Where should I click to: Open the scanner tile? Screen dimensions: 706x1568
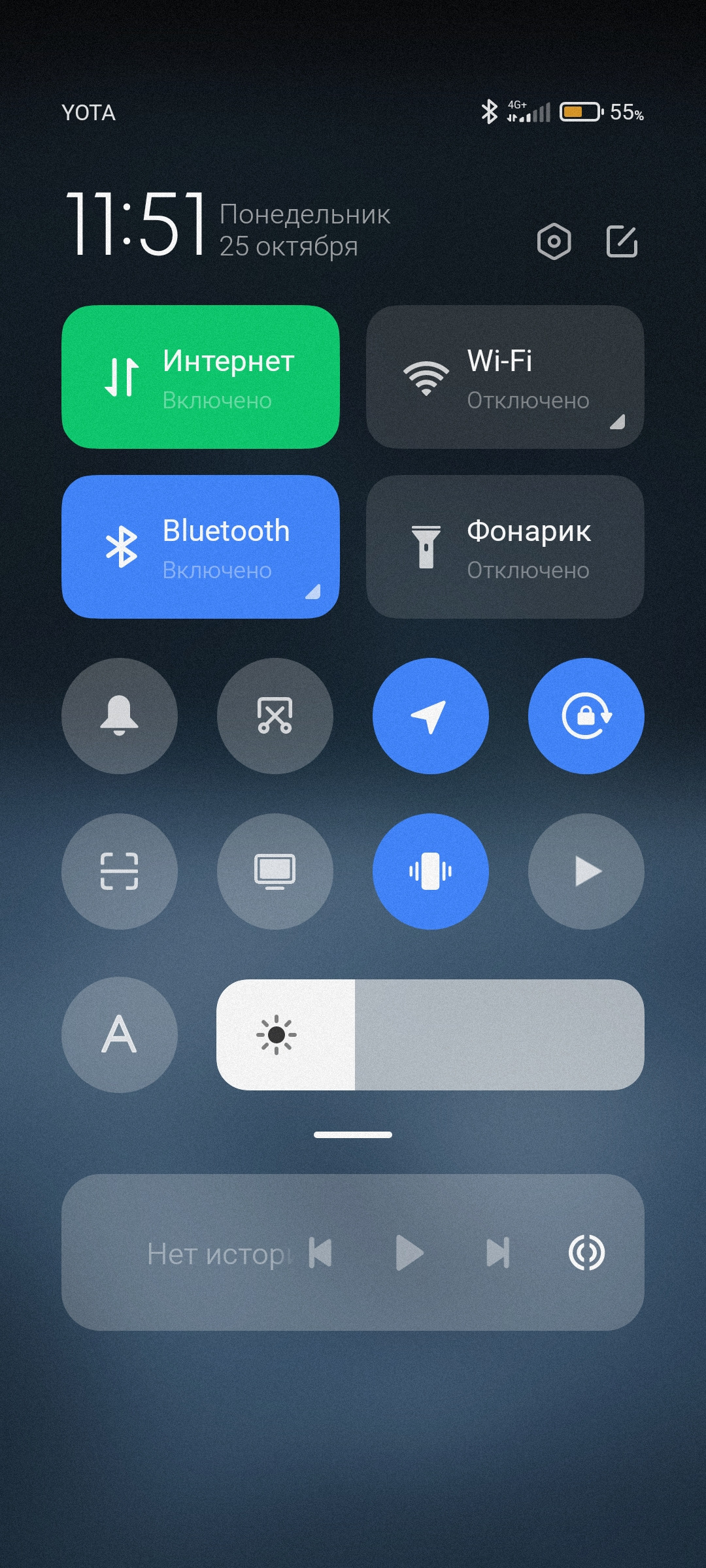[x=120, y=872]
